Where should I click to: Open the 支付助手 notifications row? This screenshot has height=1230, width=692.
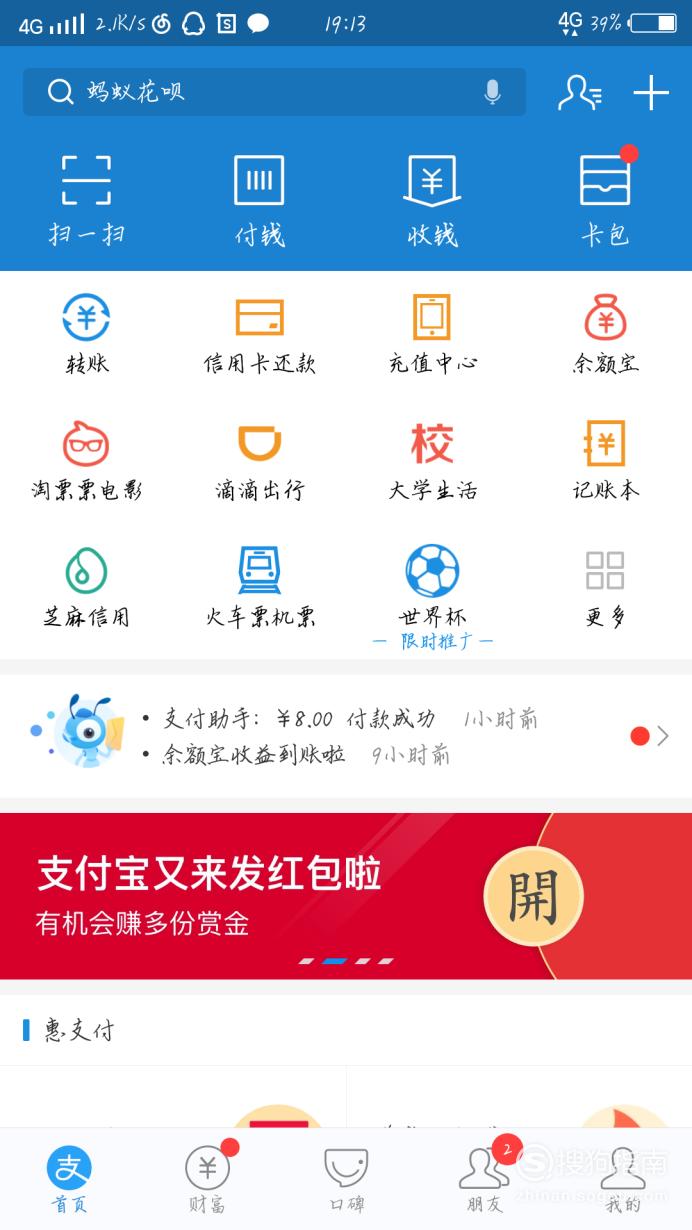coord(346,736)
